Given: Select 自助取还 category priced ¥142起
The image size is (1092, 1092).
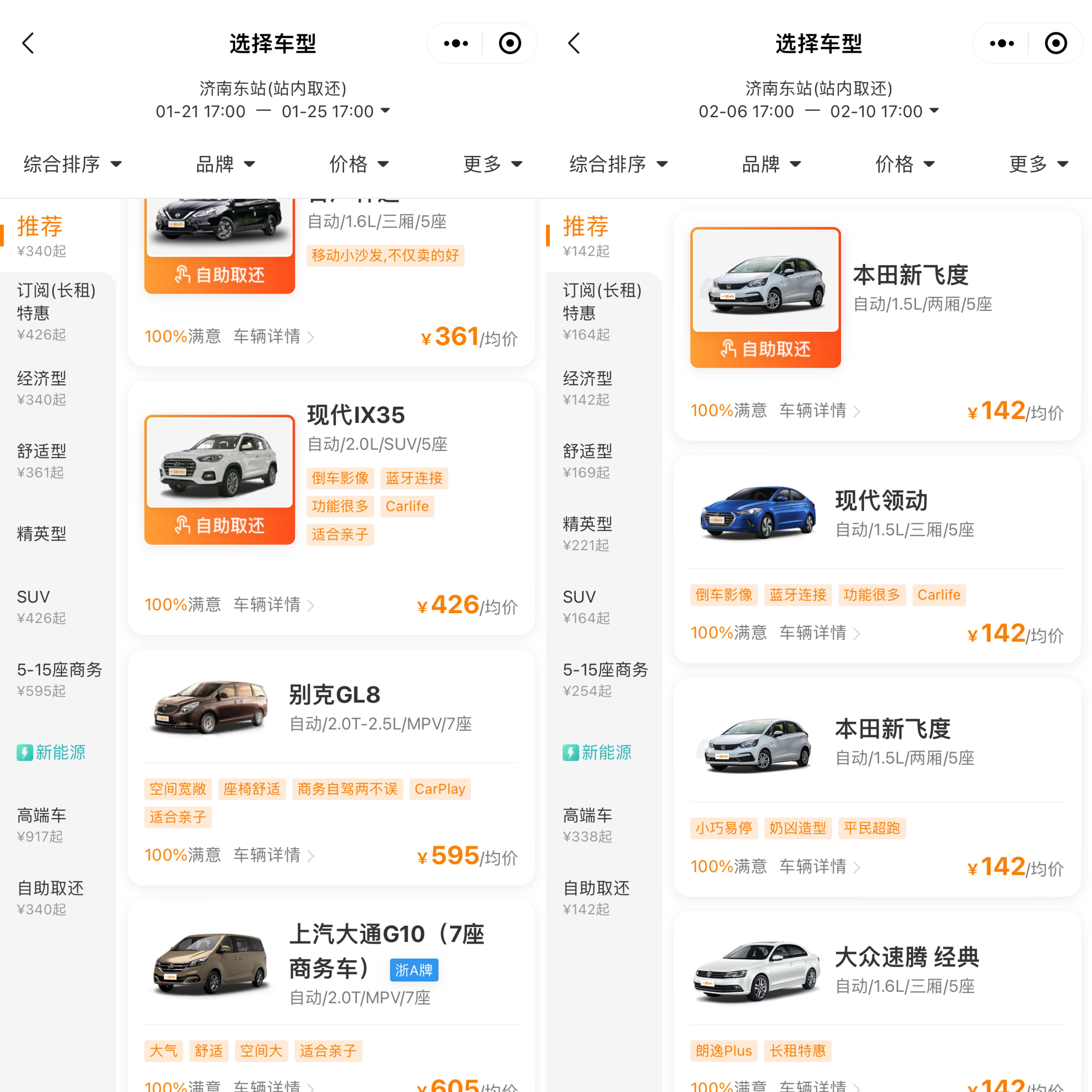Looking at the screenshot, I should click(x=604, y=897).
